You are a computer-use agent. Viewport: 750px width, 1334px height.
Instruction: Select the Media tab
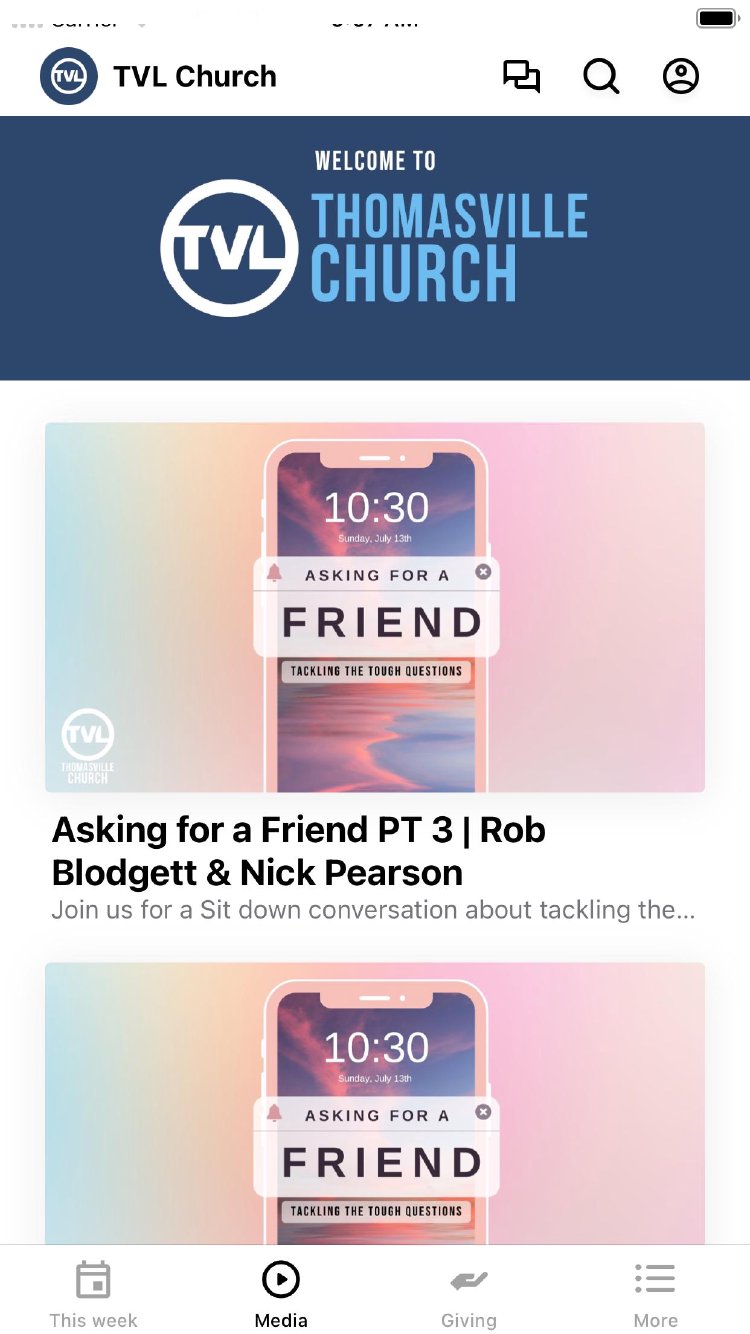click(x=281, y=1295)
